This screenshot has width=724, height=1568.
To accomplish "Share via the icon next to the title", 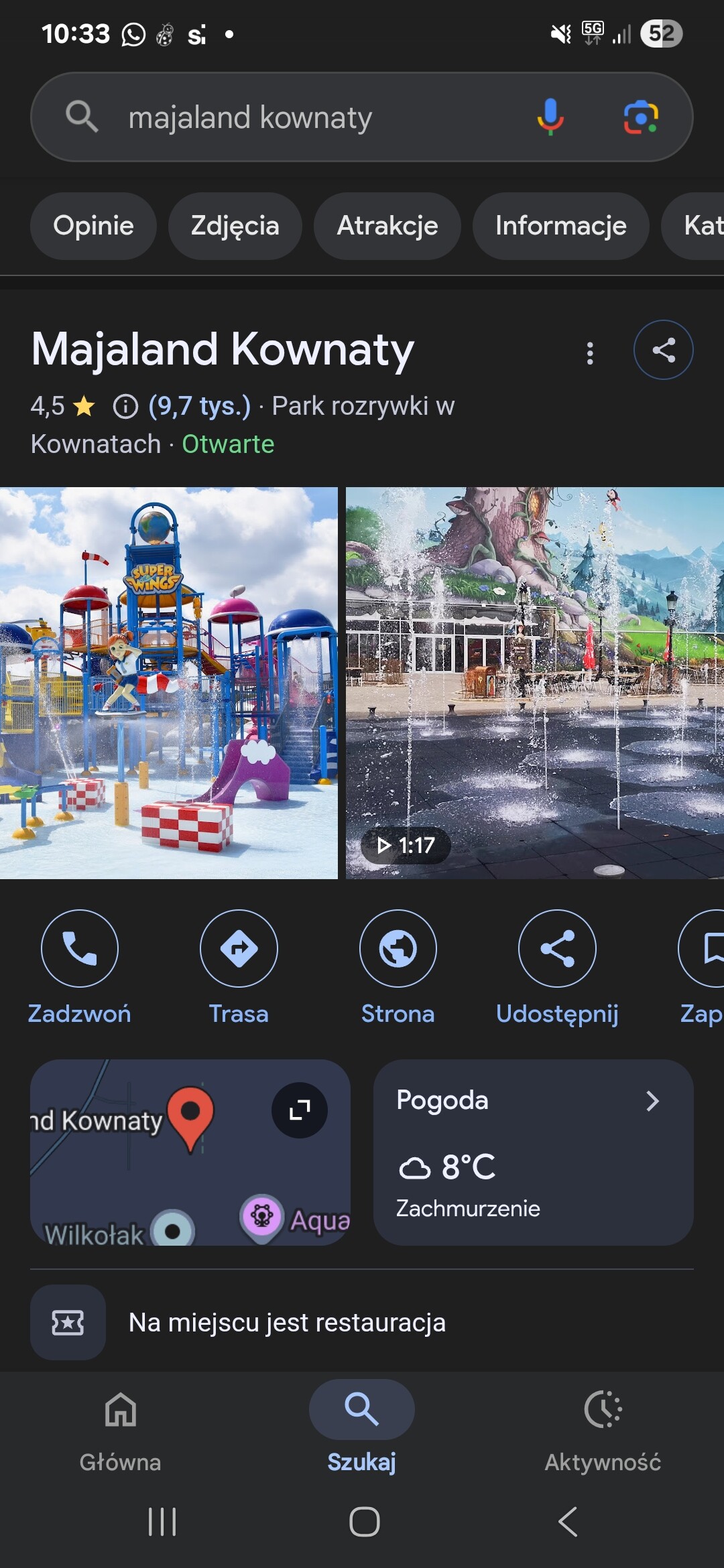I will click(663, 350).
